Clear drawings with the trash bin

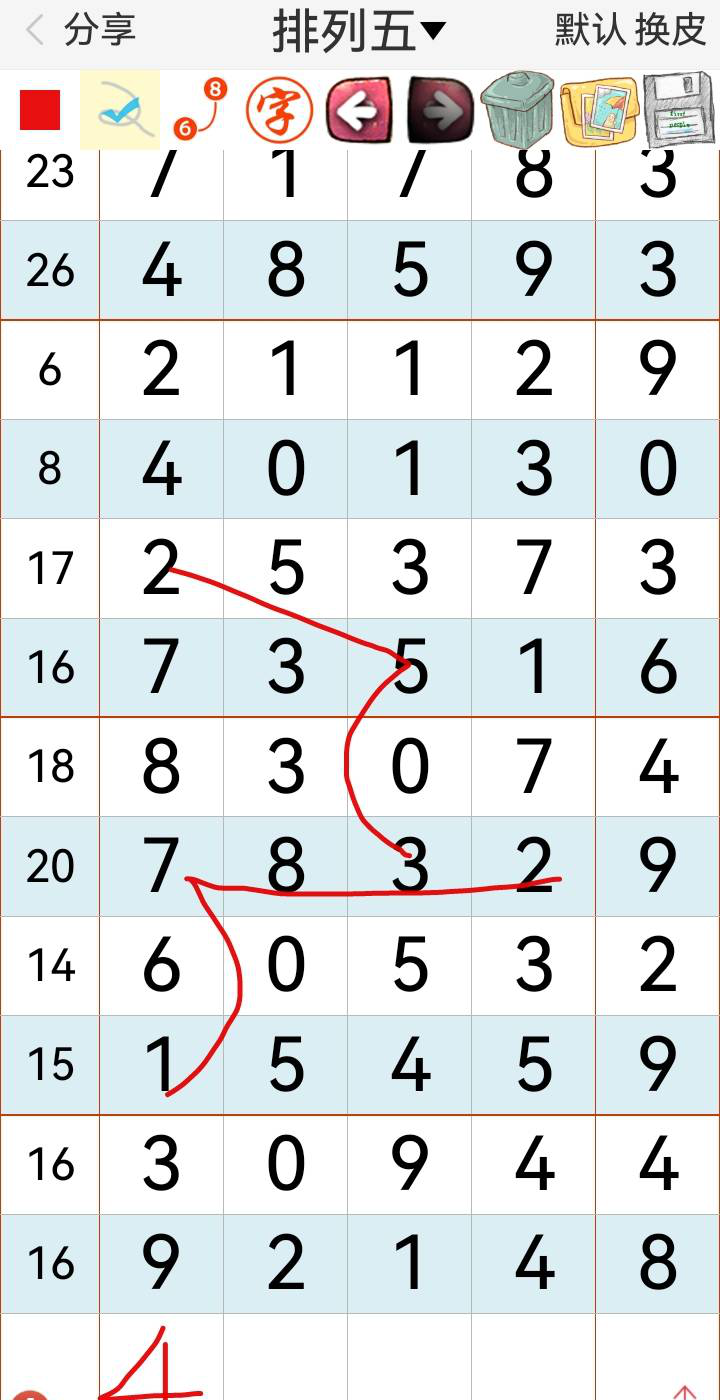click(x=518, y=110)
